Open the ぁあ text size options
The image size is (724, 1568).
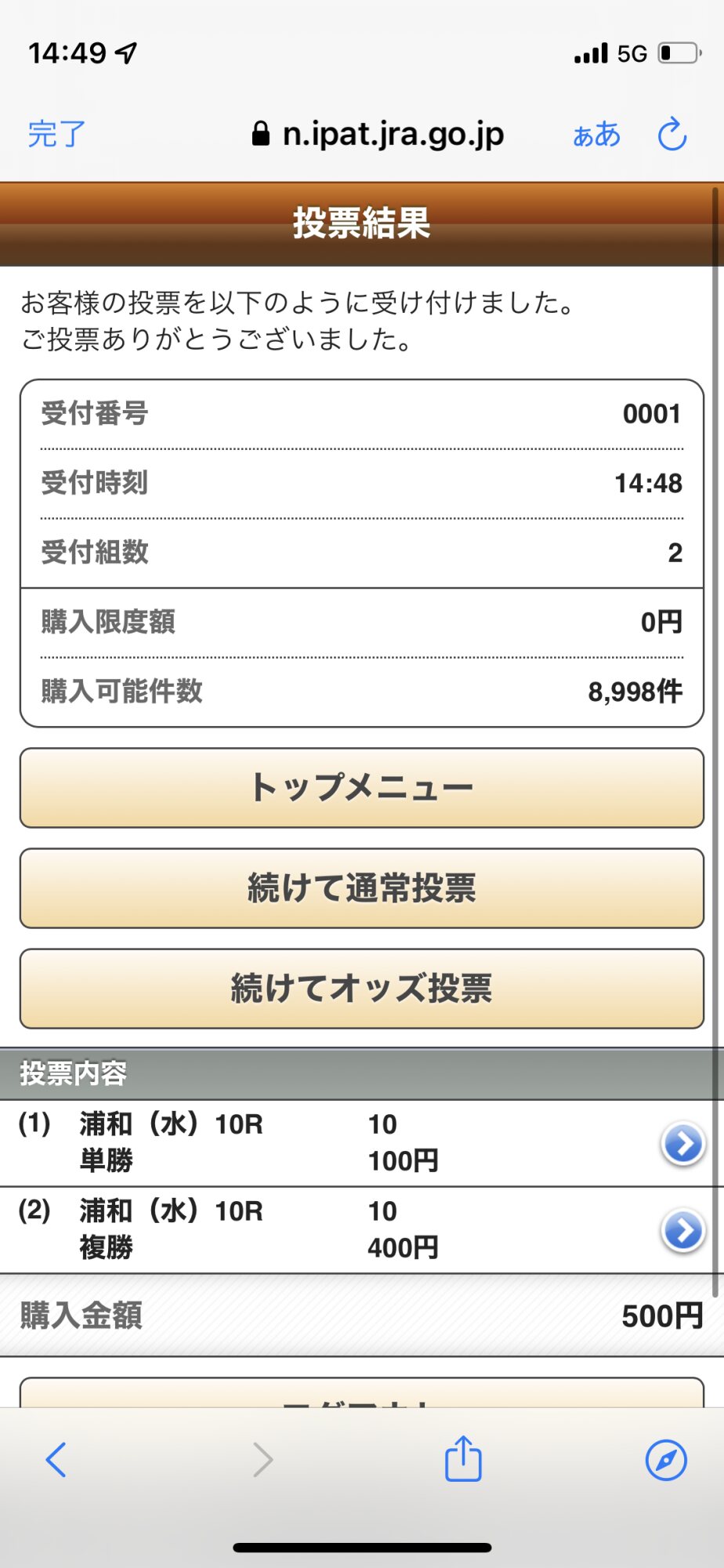point(596,135)
